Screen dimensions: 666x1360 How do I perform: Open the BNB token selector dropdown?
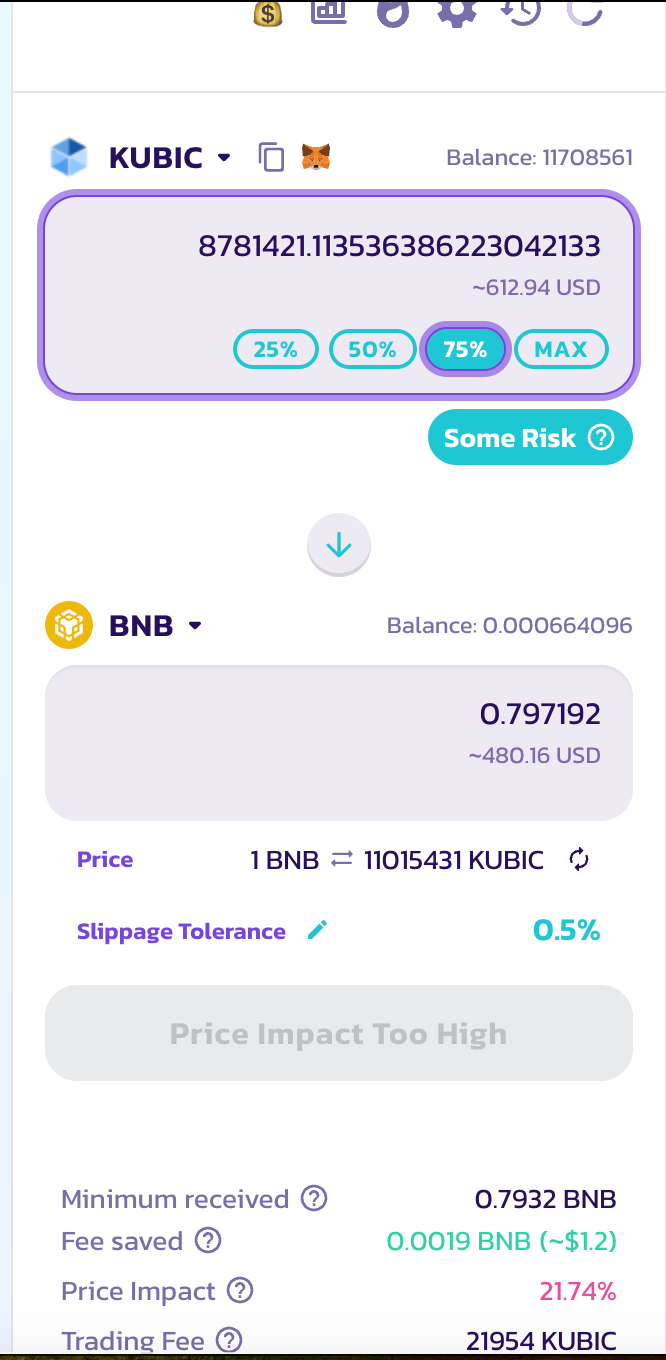pyautogui.click(x=155, y=626)
